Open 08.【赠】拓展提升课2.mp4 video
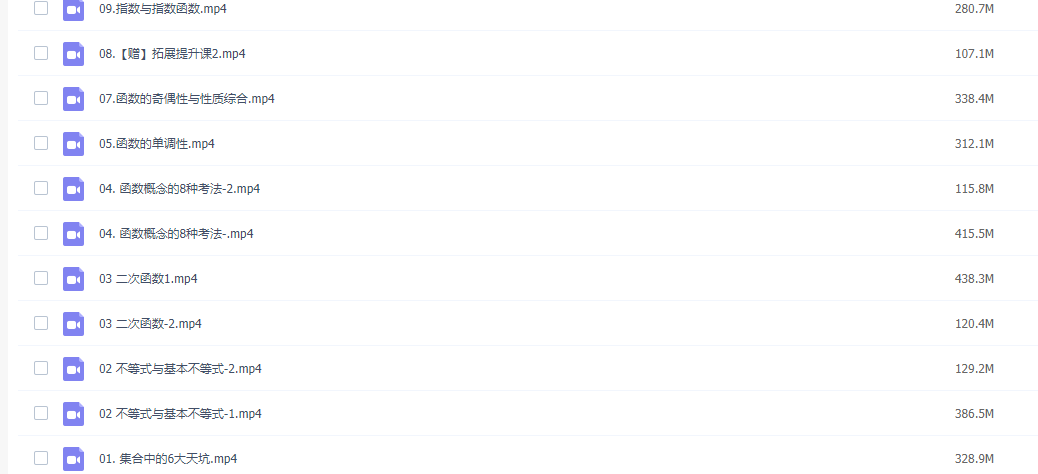 pyautogui.click(x=172, y=54)
